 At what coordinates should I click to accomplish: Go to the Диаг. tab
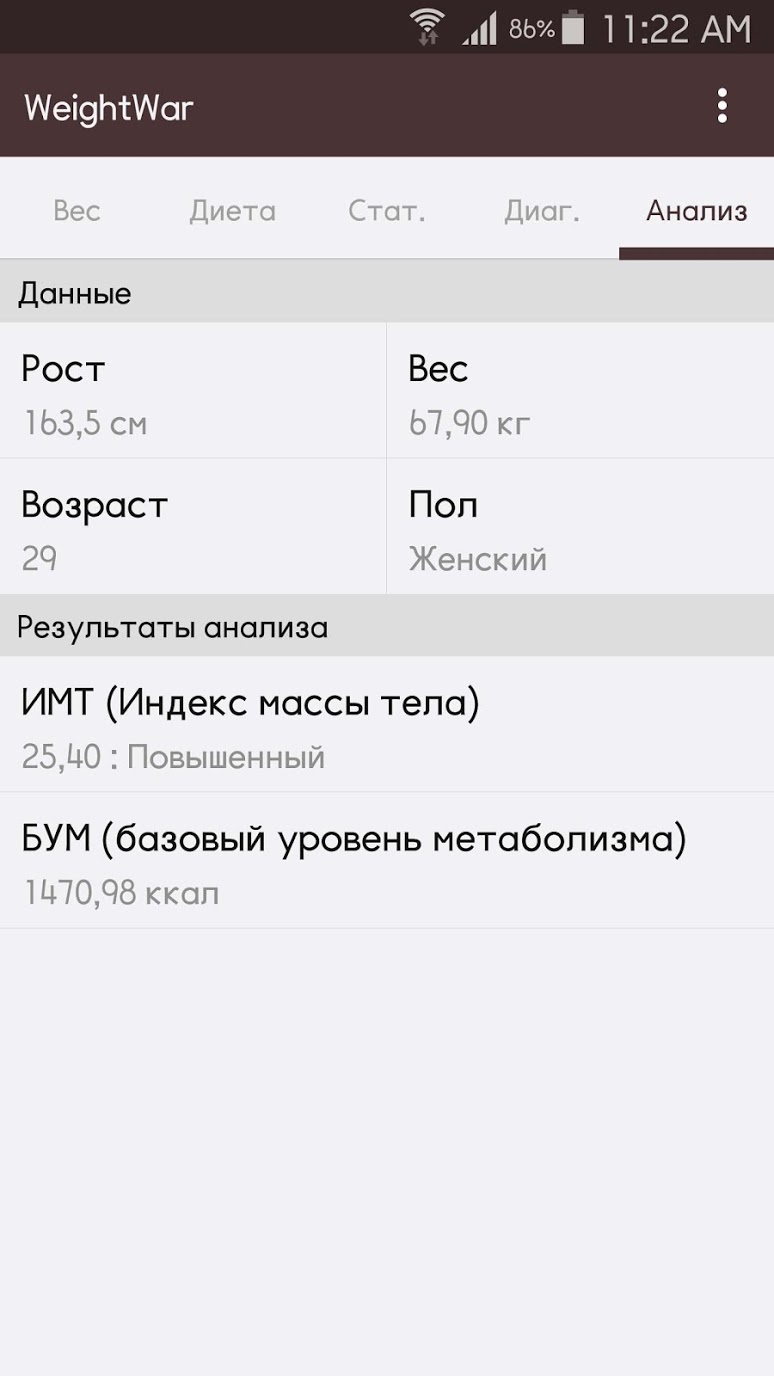tap(542, 211)
